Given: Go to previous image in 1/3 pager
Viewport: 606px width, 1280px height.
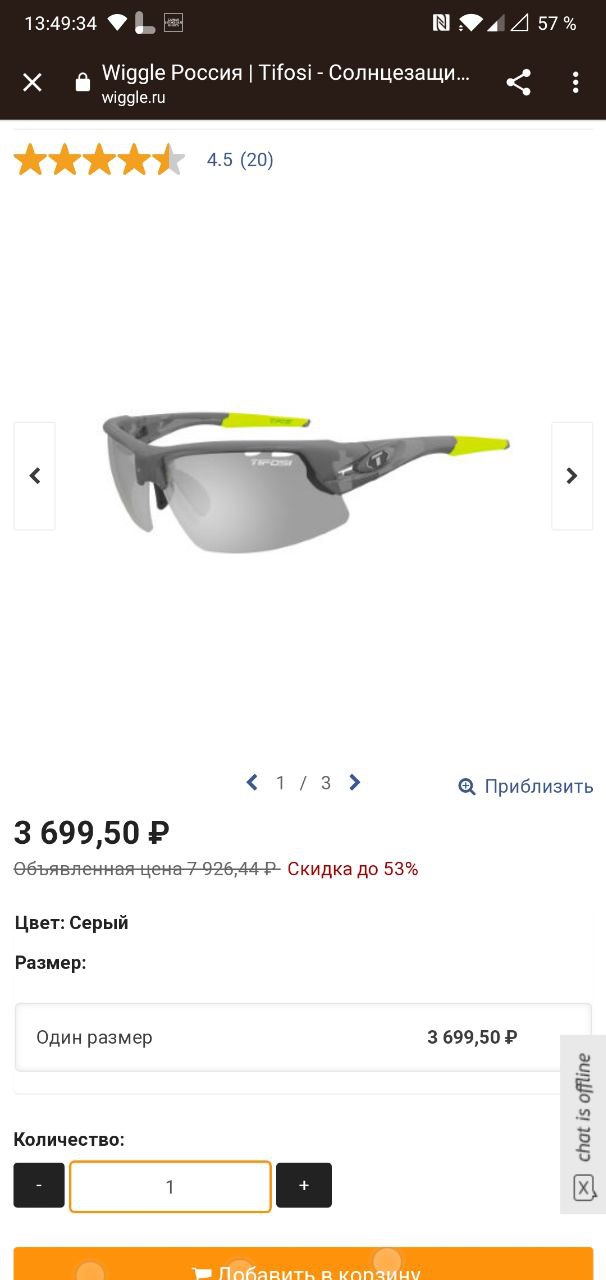Looking at the screenshot, I should pos(252,783).
